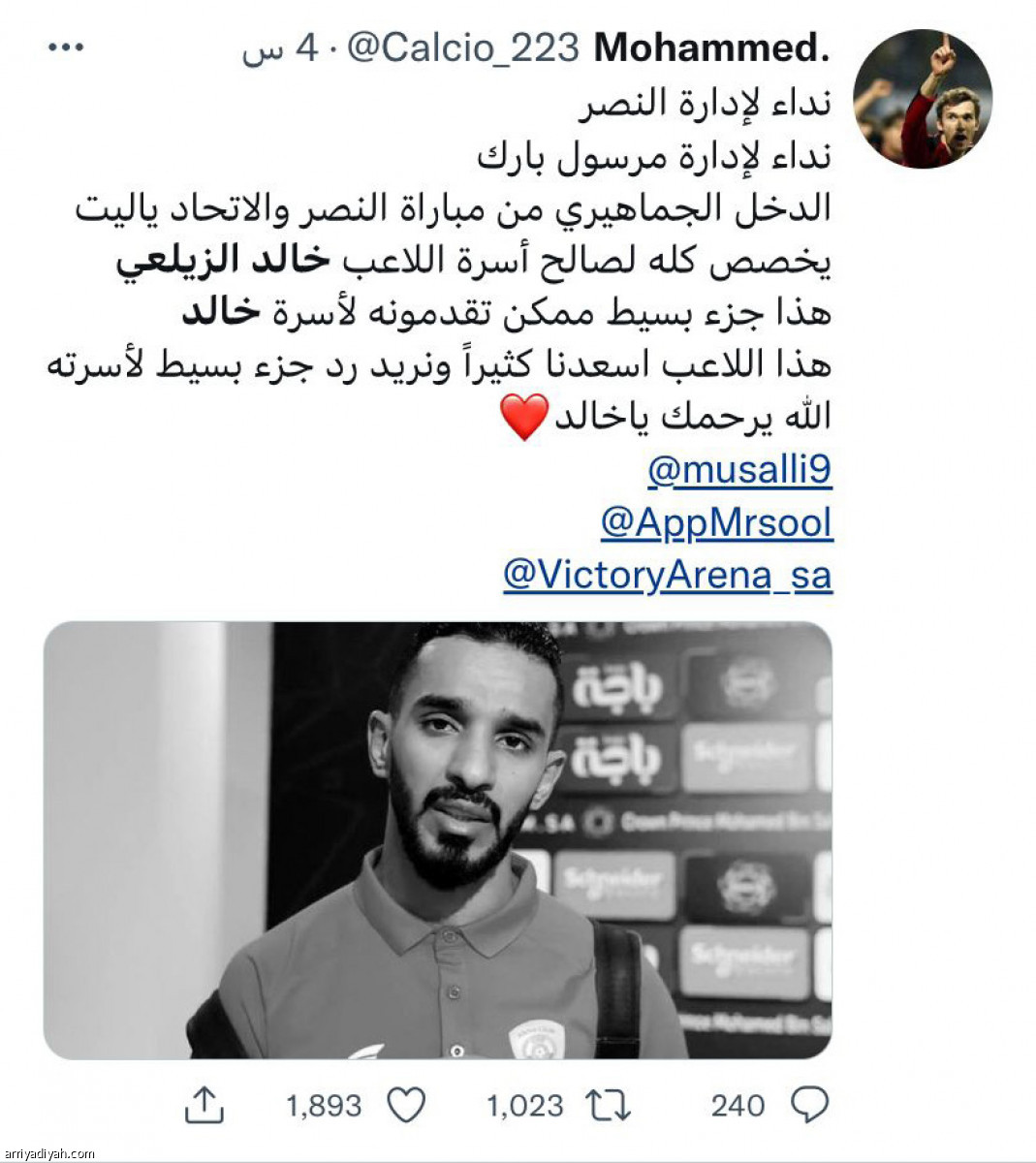Like the tweet with the heart icon
Viewport: 1036px width, 1163px height.
pos(406,1105)
